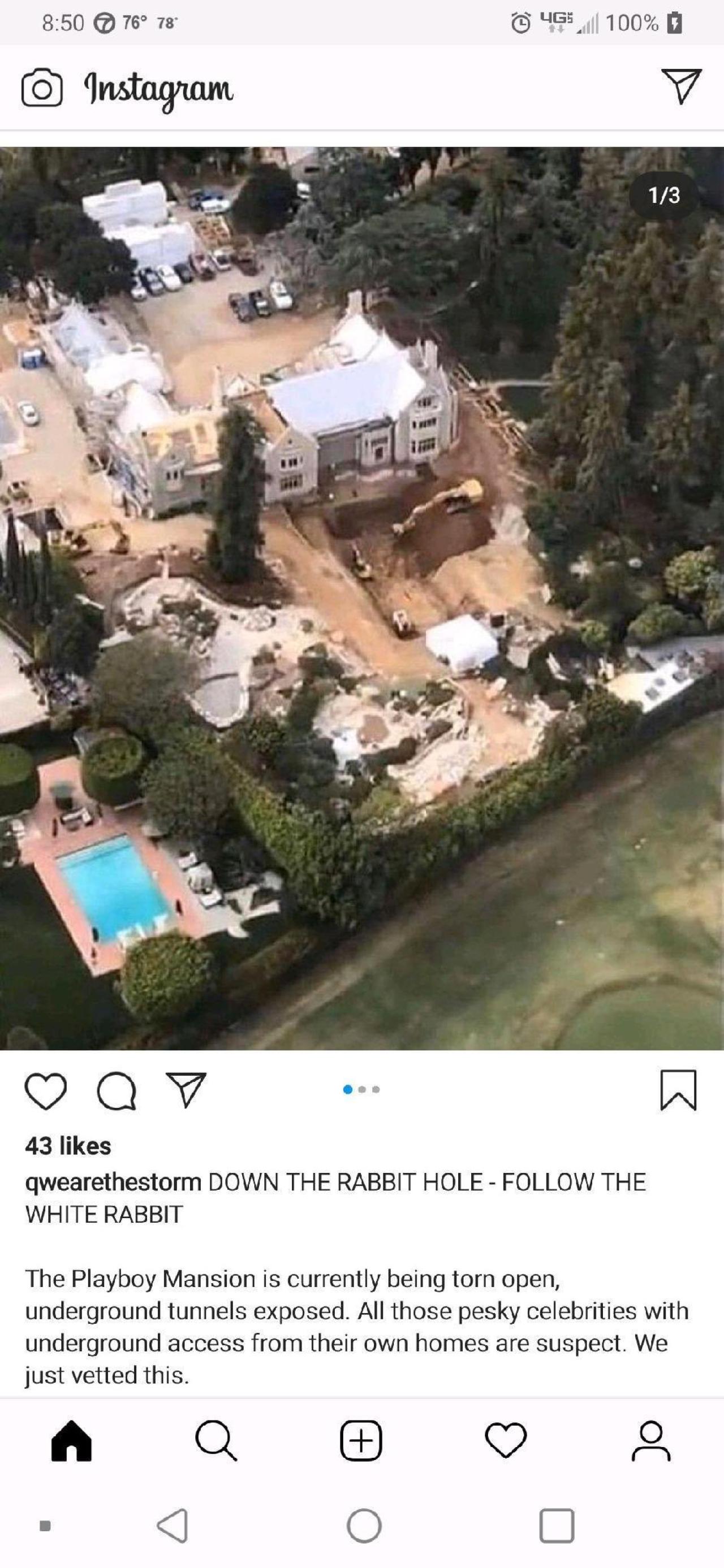Bookmark this post
This screenshot has height=1568, width=724.
(678, 1090)
